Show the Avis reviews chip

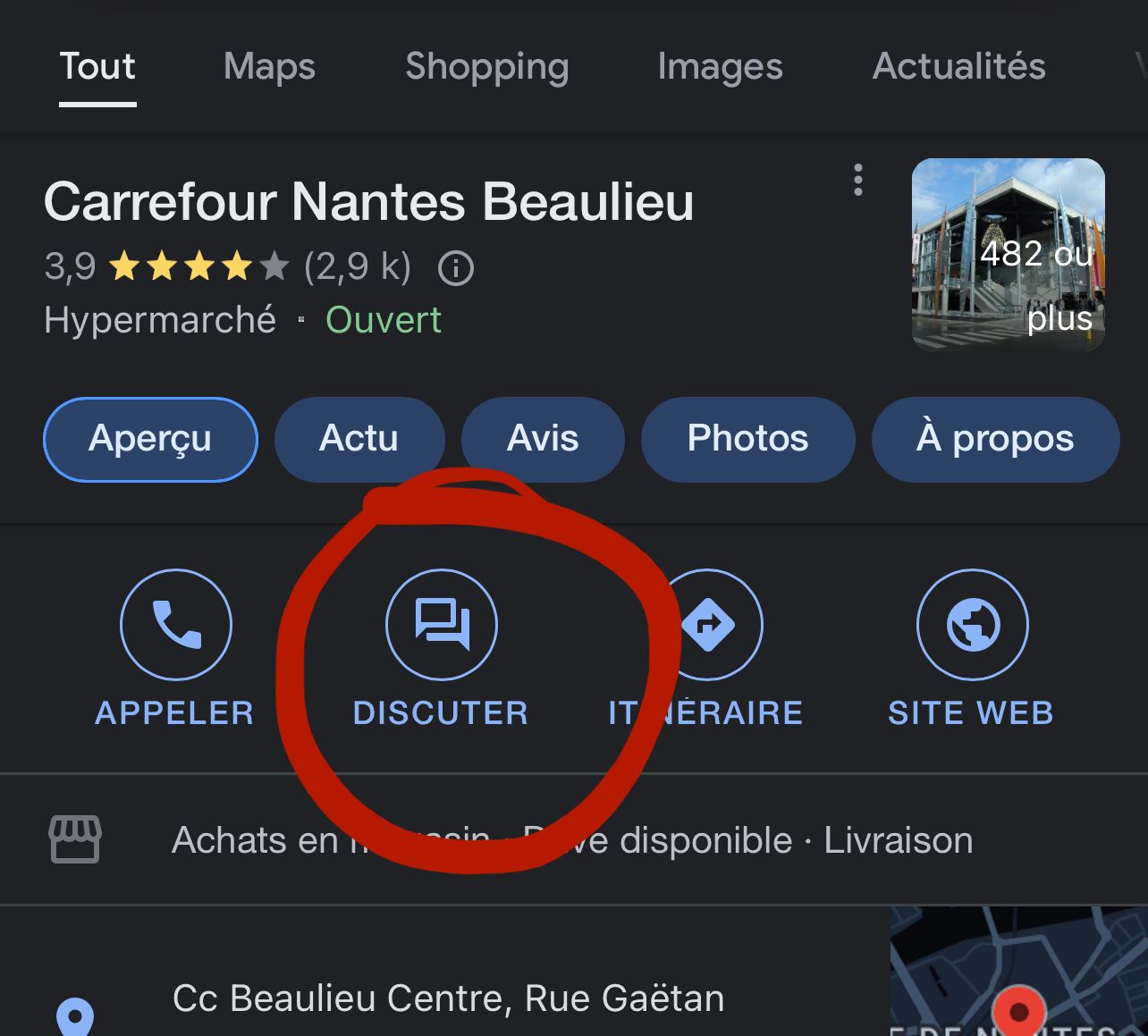tap(543, 439)
